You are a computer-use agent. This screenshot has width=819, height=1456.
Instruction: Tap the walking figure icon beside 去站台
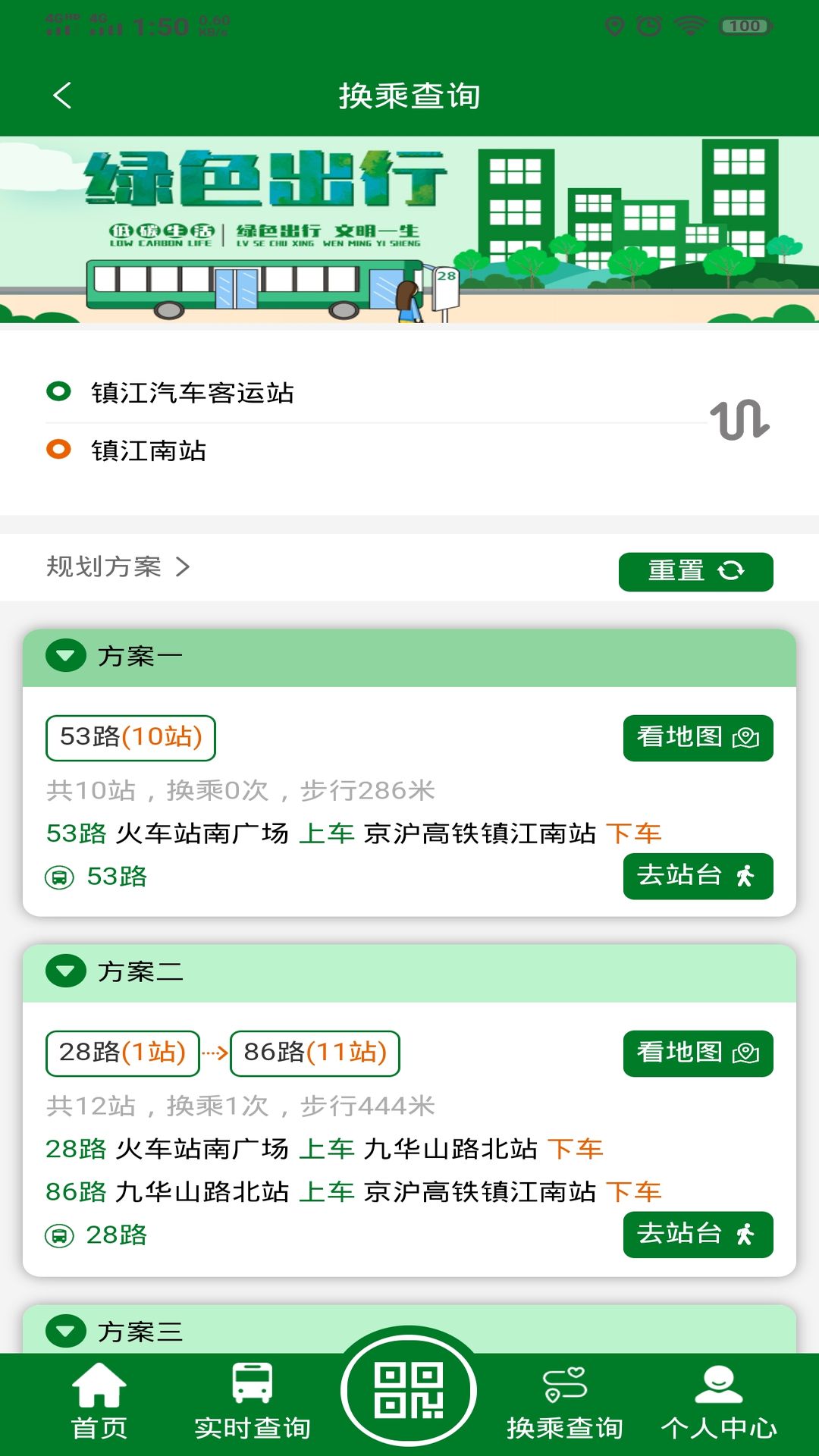pyautogui.click(x=746, y=877)
